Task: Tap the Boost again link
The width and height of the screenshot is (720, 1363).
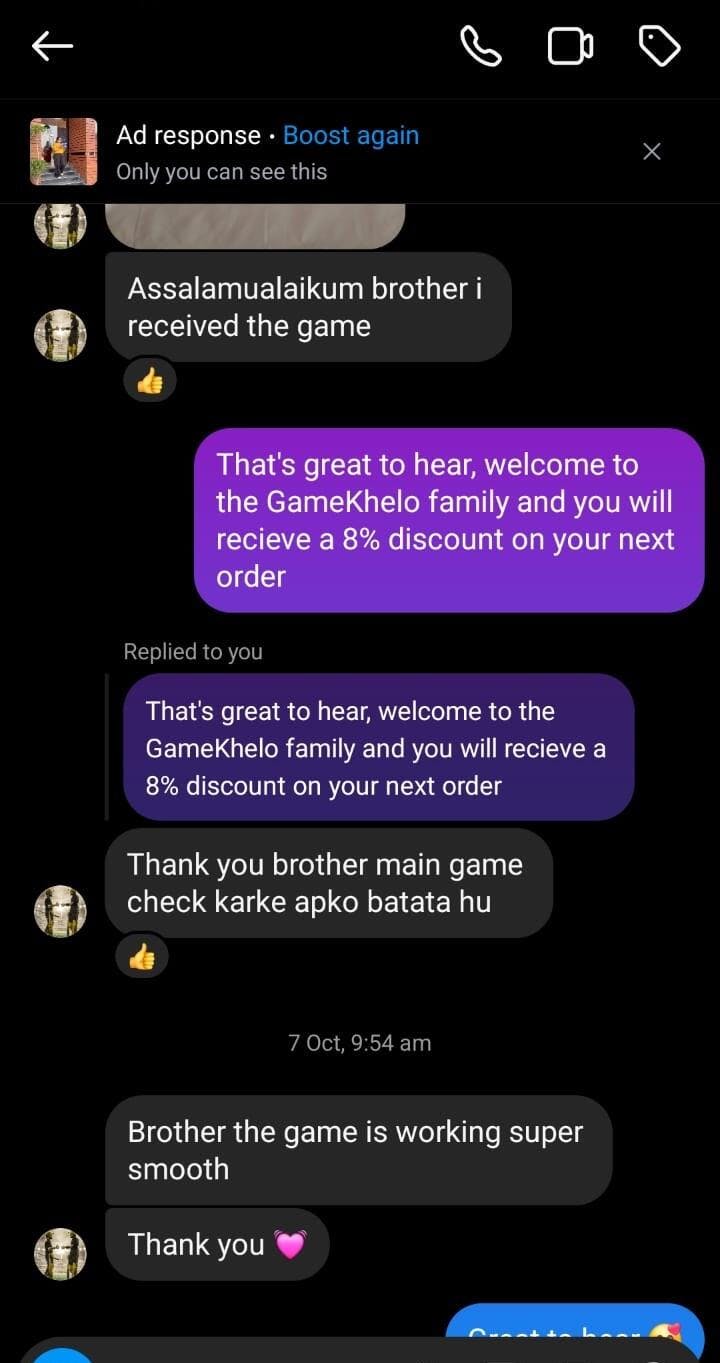Action: coord(351,135)
